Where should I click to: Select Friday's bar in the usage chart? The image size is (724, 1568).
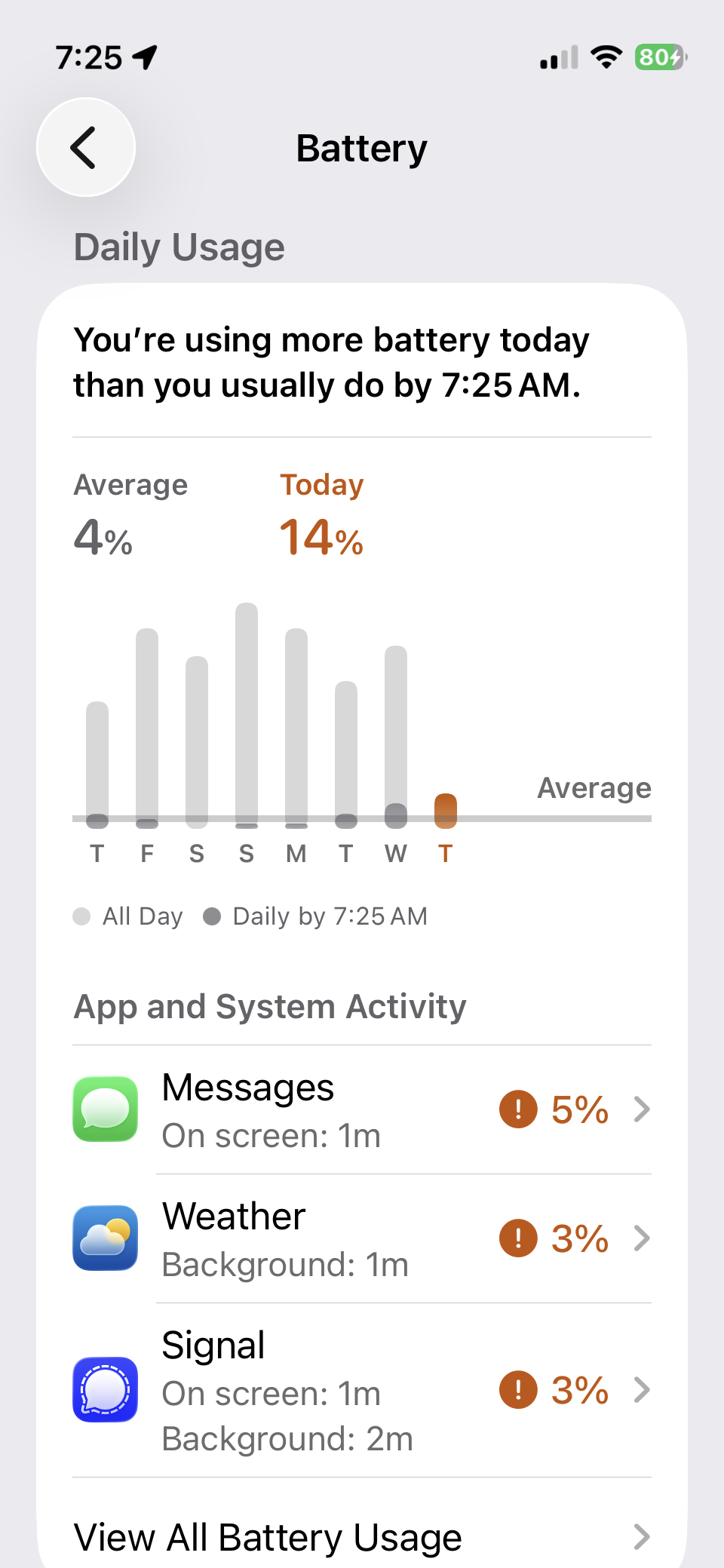click(147, 728)
